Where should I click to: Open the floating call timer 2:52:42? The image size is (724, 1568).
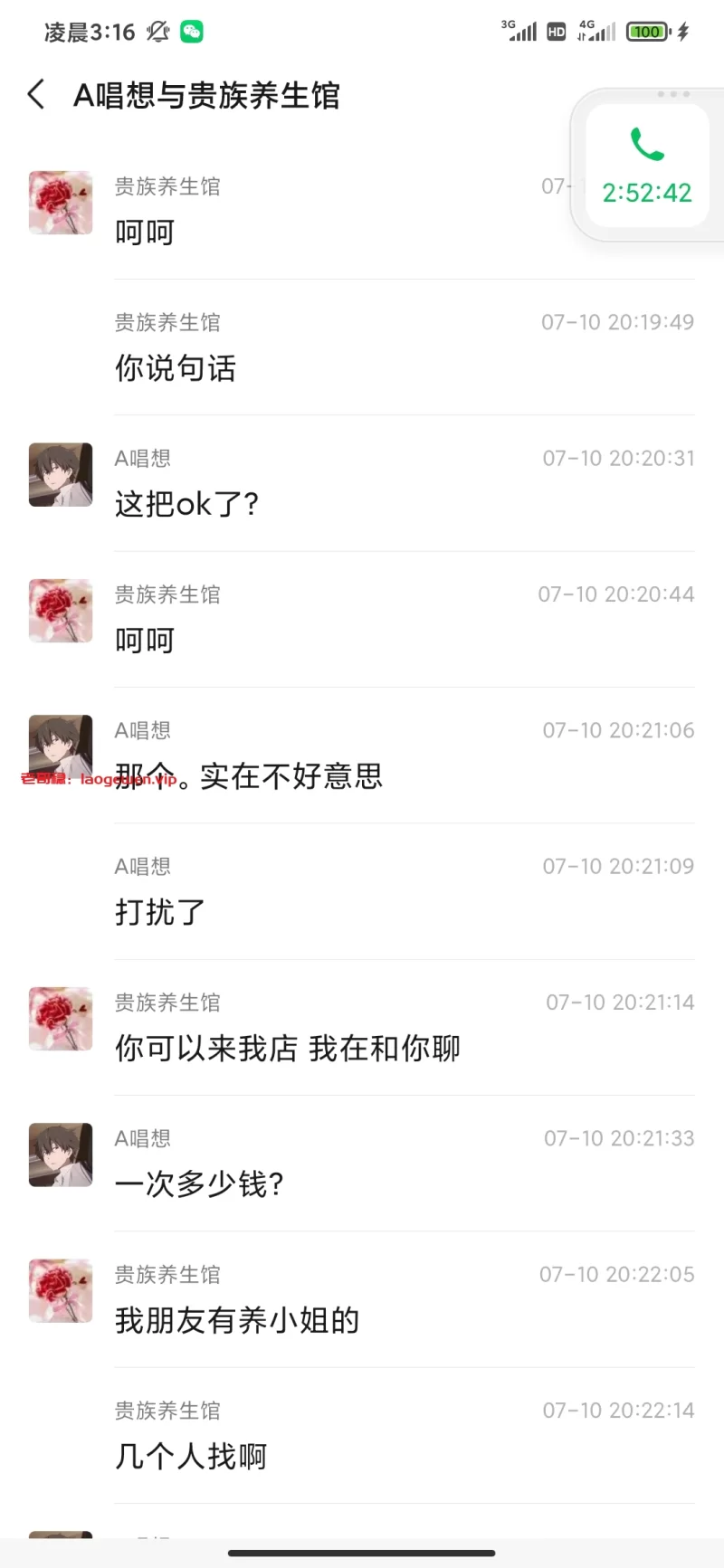click(647, 166)
